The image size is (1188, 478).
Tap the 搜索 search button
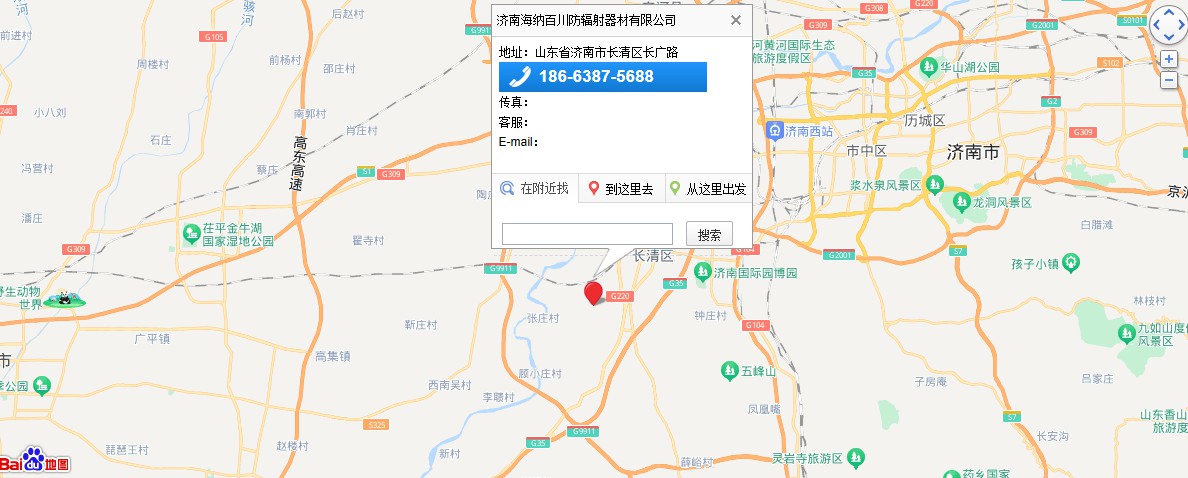(x=709, y=235)
